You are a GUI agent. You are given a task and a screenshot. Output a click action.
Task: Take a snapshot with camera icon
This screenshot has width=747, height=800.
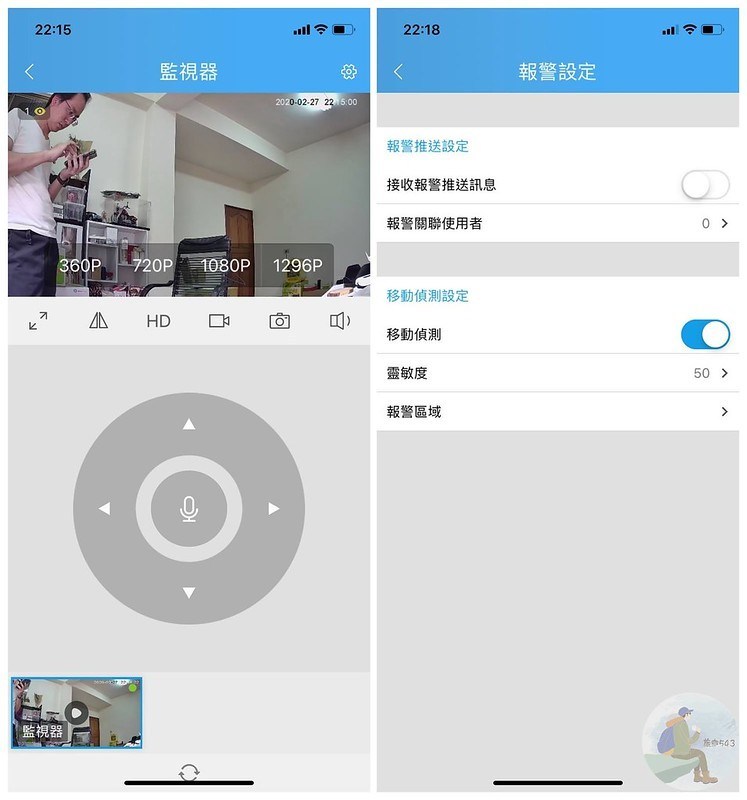280,321
